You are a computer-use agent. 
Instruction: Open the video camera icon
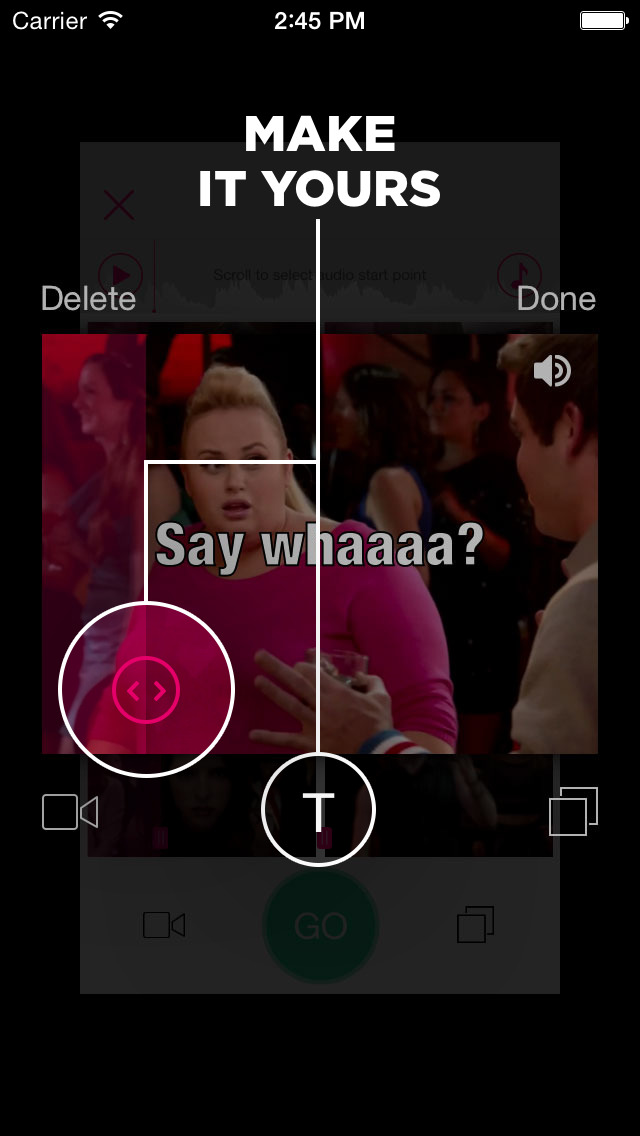(70, 812)
